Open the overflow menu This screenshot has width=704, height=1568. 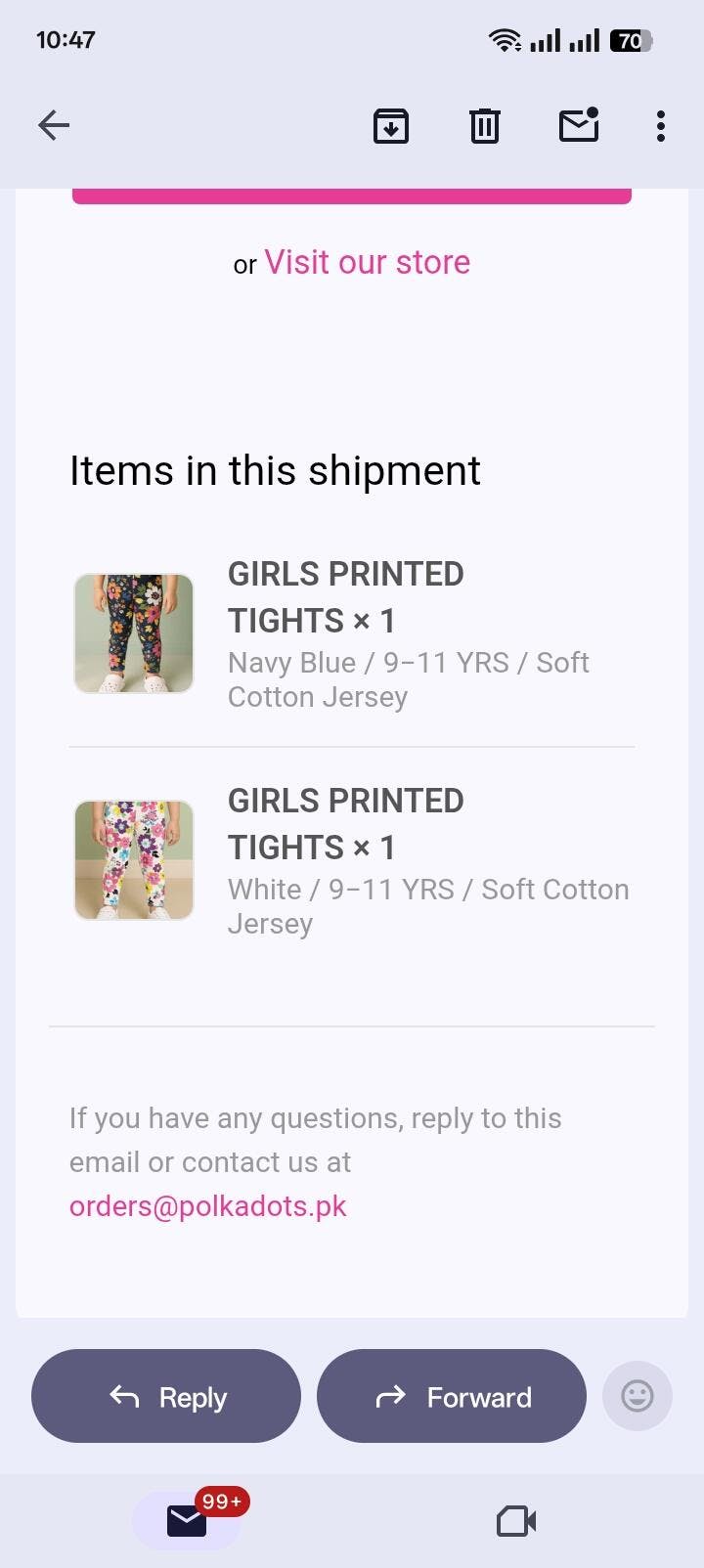tap(661, 126)
